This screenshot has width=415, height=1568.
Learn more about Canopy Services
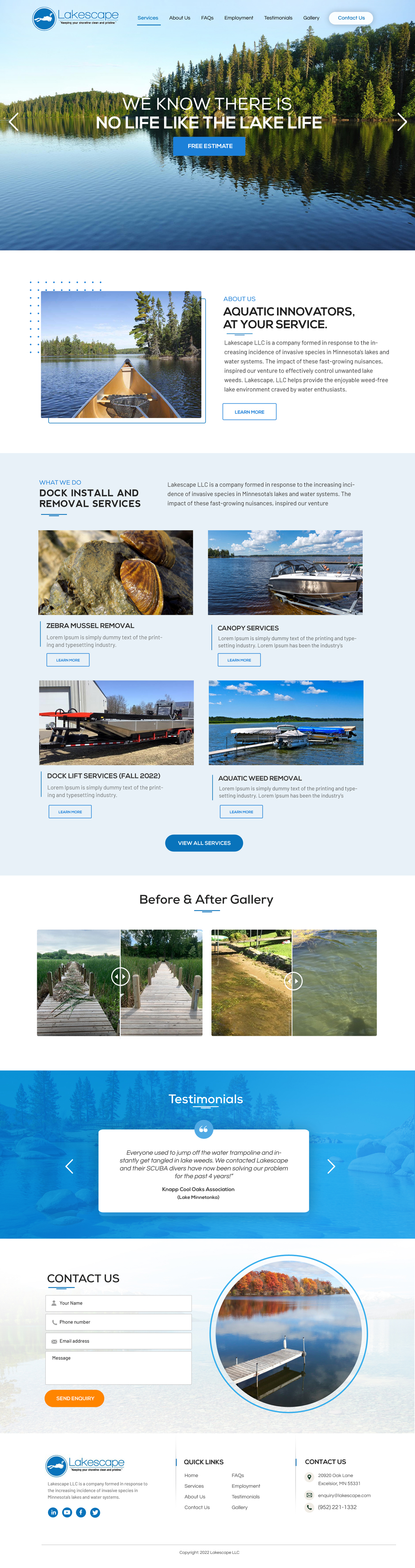coord(239,660)
